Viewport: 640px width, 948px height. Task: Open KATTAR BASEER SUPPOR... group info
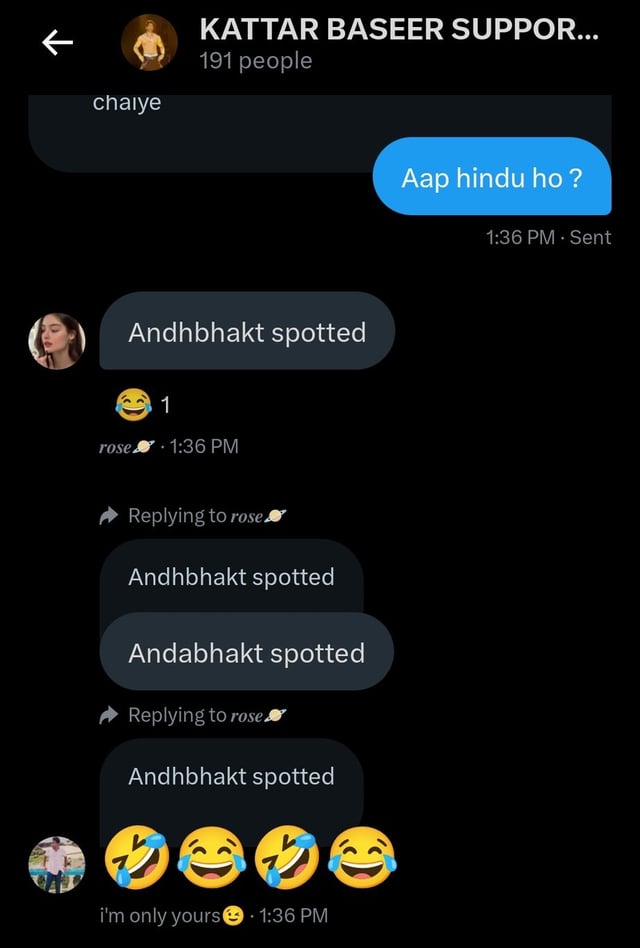click(399, 30)
